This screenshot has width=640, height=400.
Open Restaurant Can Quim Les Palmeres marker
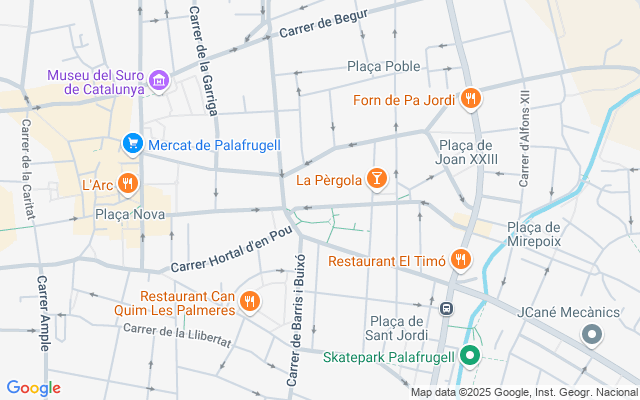tap(249, 299)
